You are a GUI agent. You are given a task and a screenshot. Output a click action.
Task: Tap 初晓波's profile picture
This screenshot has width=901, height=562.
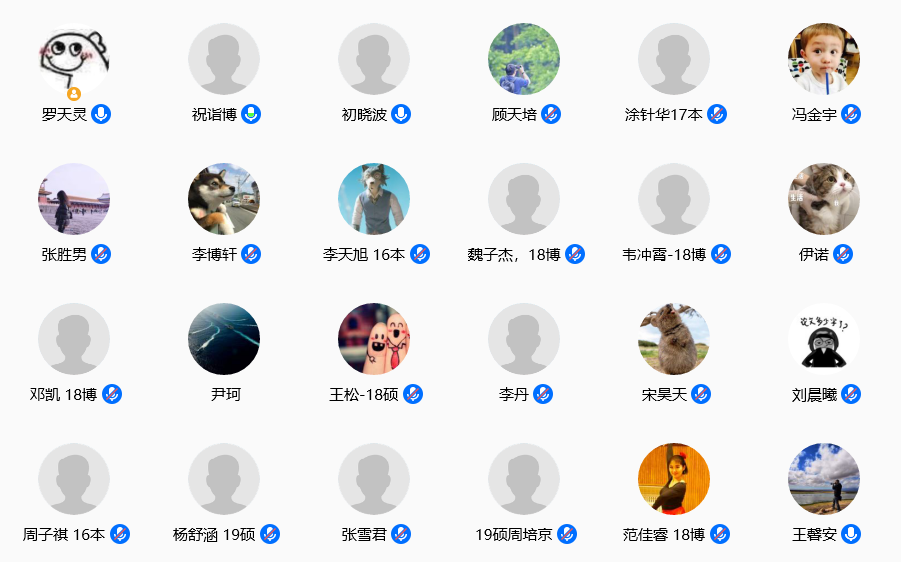tap(374, 59)
